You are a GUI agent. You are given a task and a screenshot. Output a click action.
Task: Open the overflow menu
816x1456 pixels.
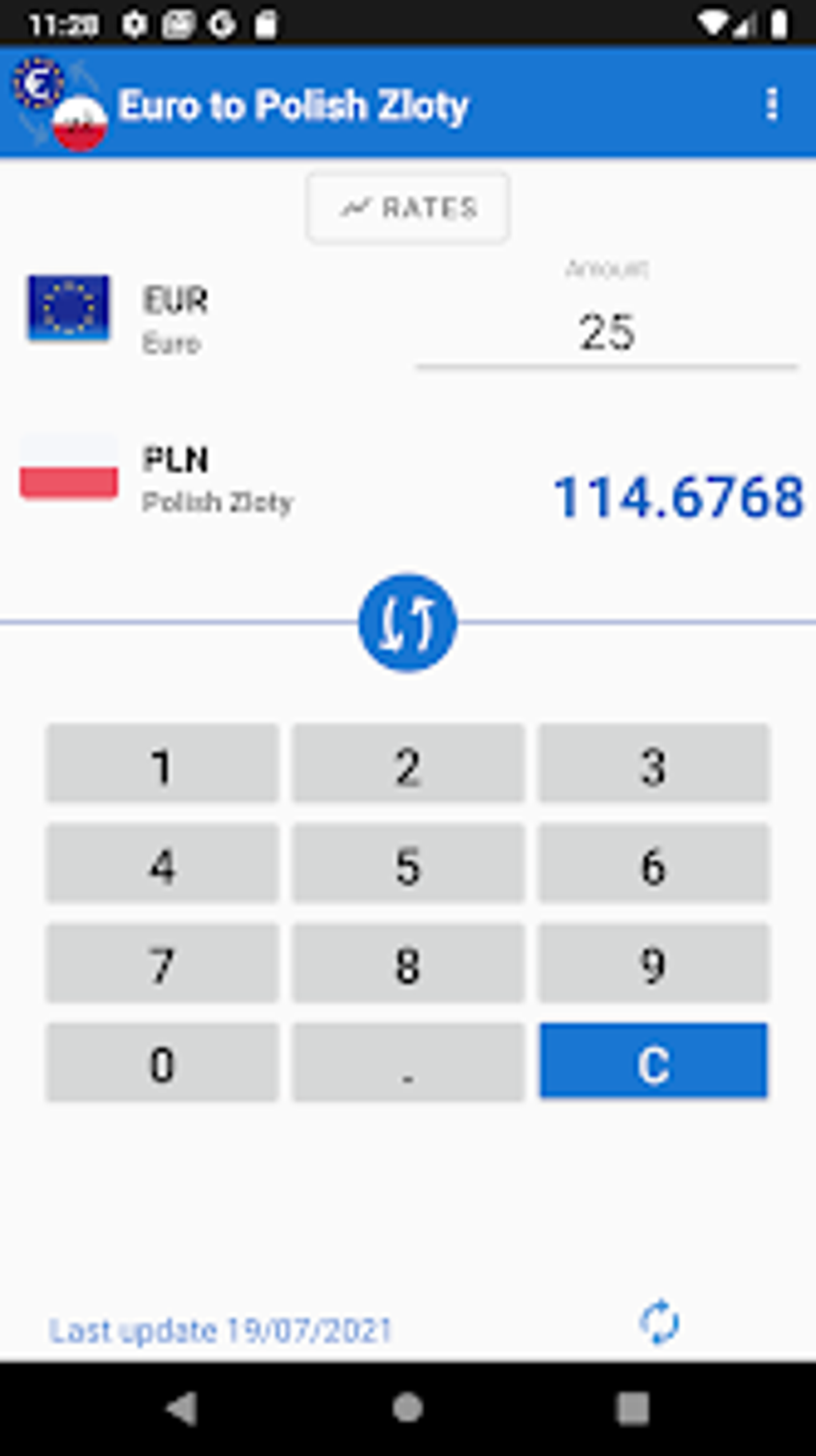[771, 104]
